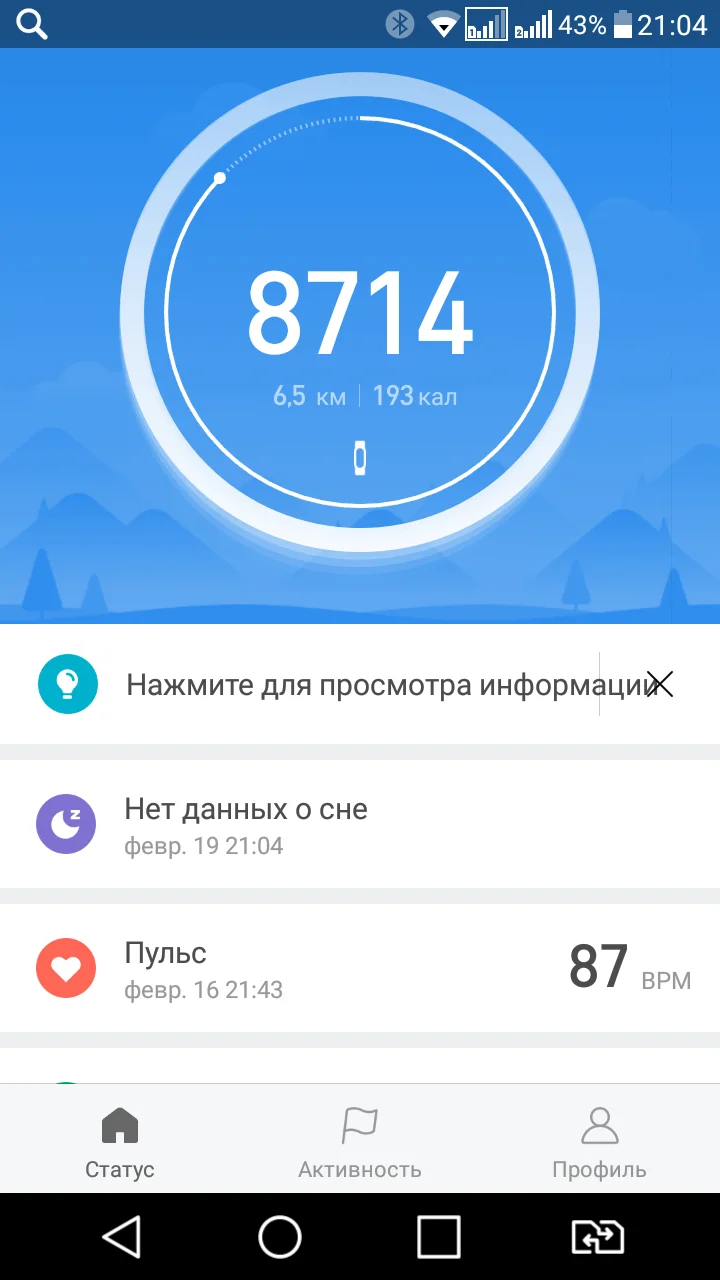
Task: Switch to the Профиль tab
Action: coord(598,1140)
